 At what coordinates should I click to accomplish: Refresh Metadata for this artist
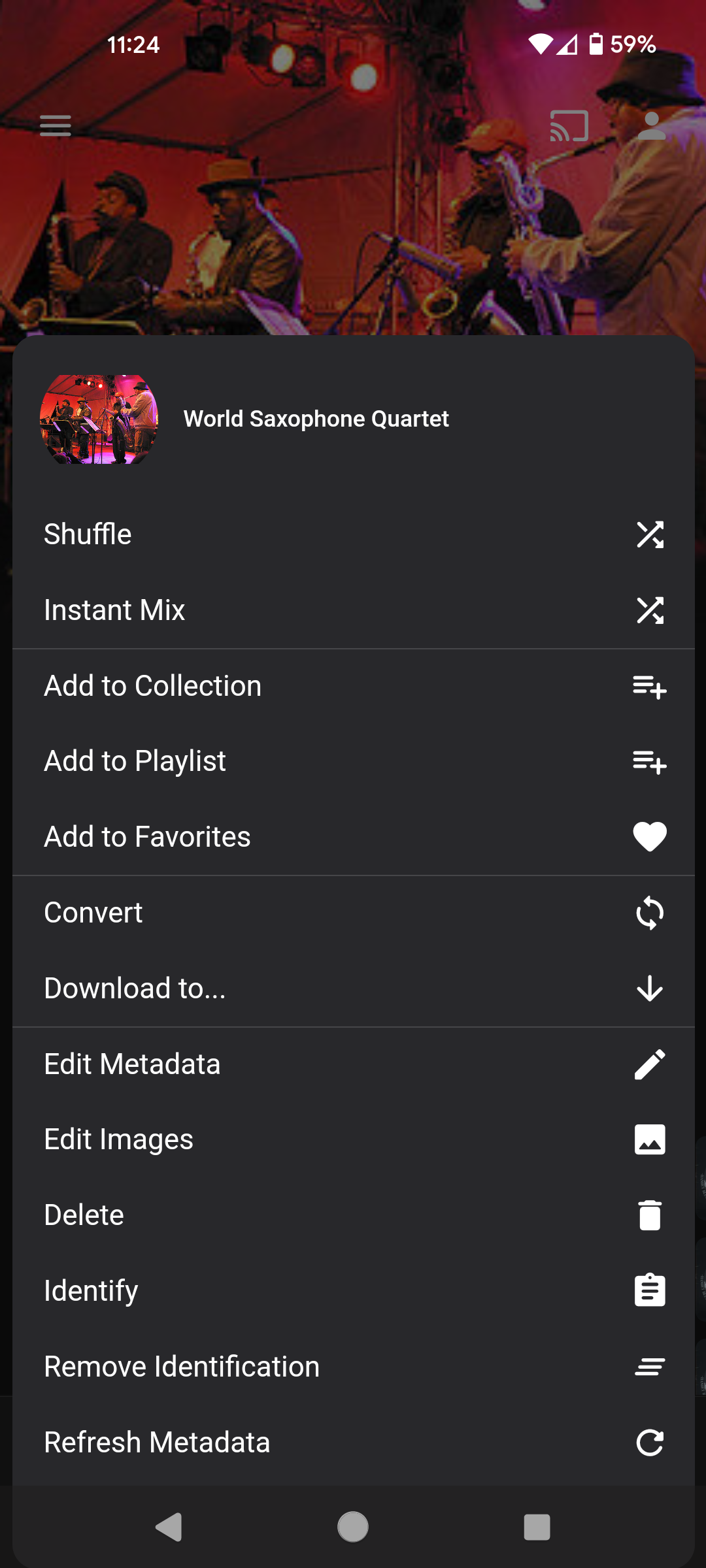coord(353,1443)
